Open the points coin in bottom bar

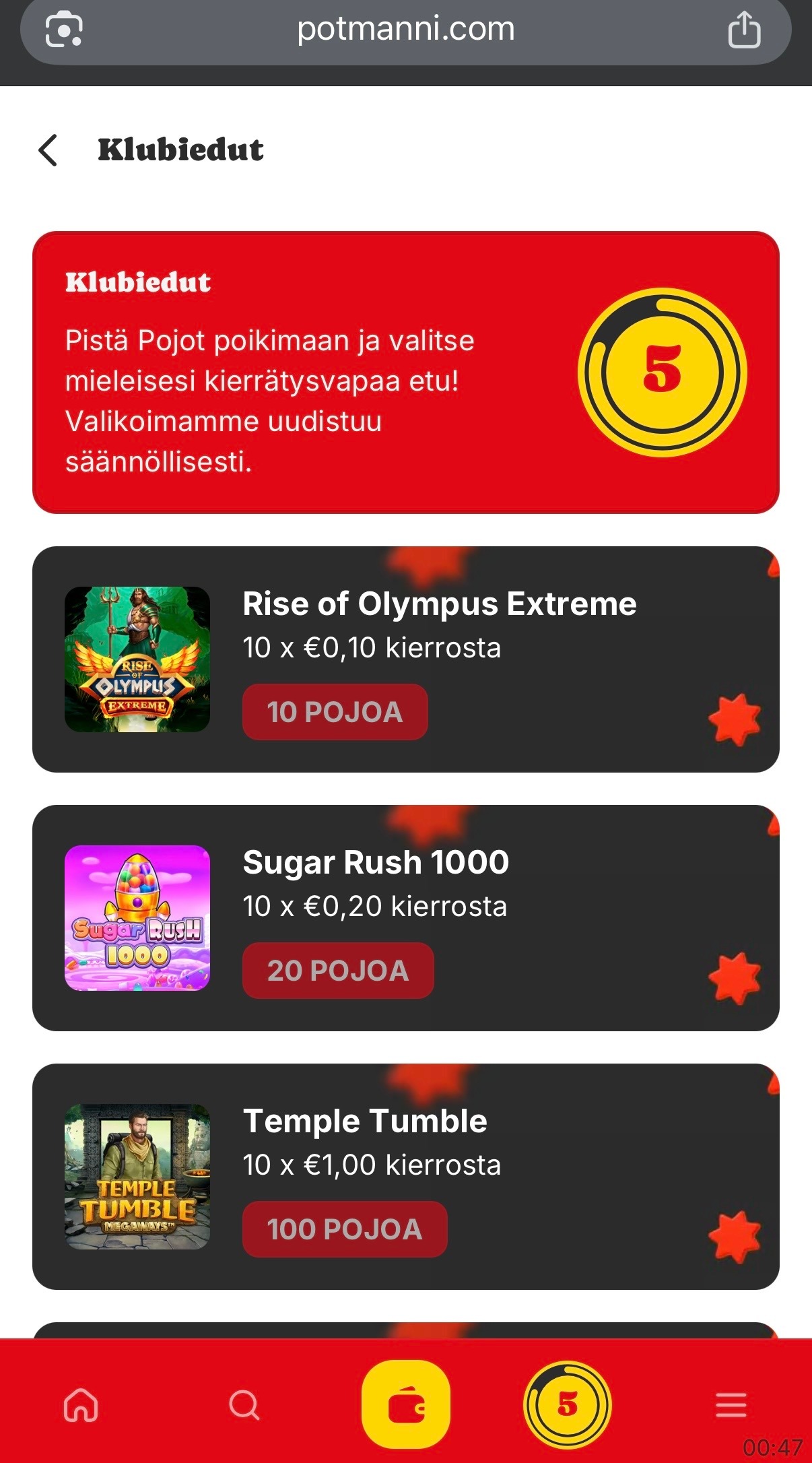pyautogui.click(x=568, y=1405)
